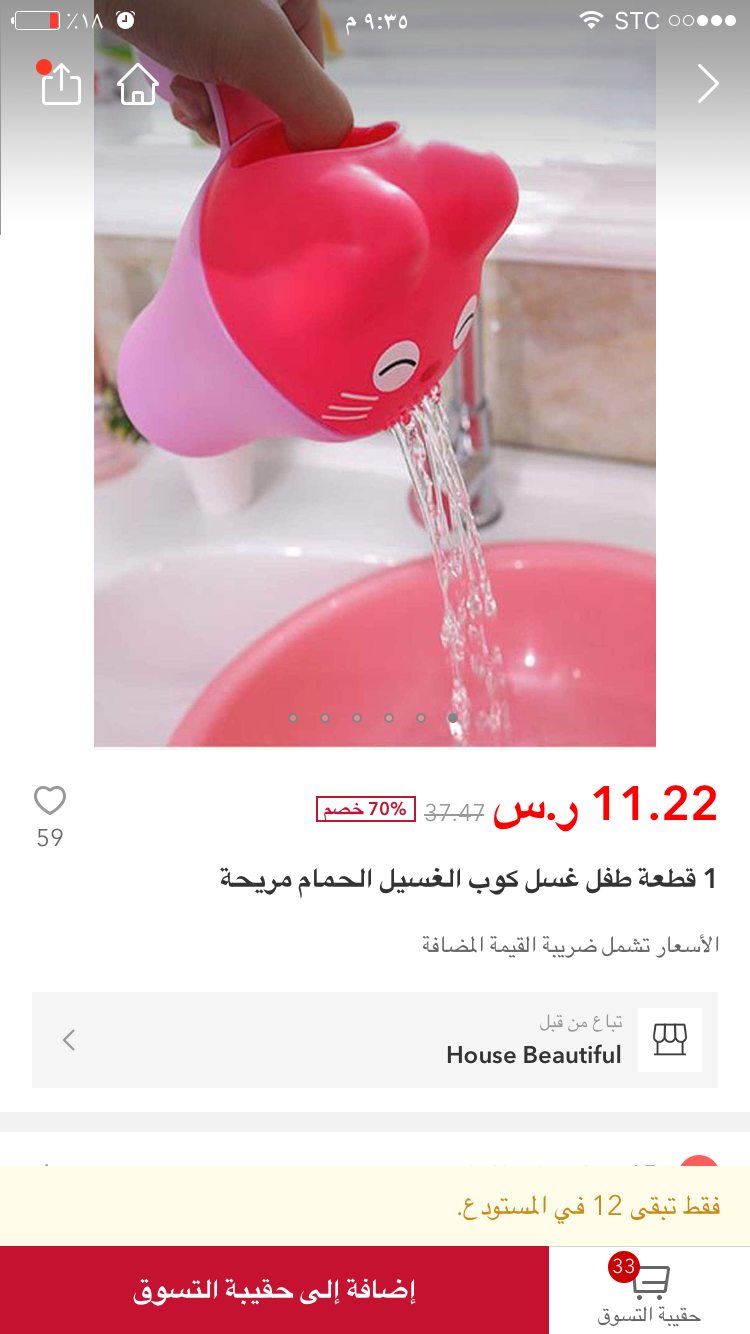Go to the home page
The image size is (750, 1334).
click(x=138, y=85)
